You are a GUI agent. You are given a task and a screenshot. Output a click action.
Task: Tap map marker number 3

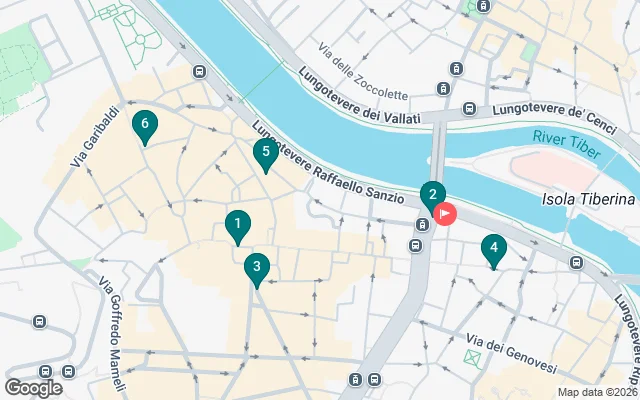(x=257, y=267)
